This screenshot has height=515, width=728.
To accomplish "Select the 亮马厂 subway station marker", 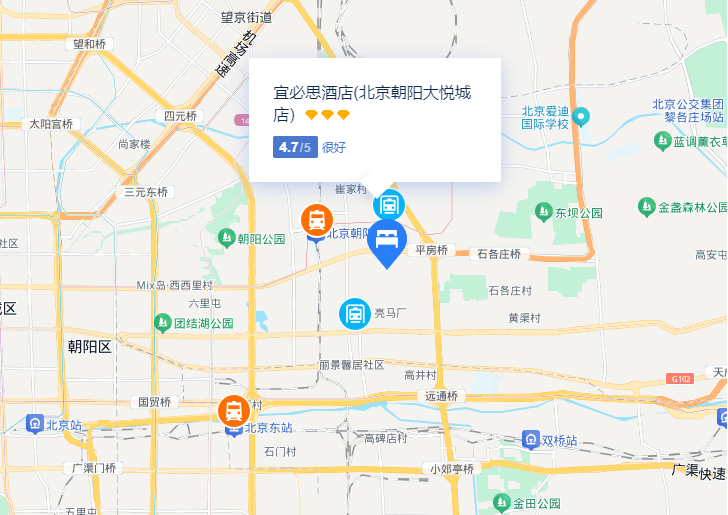I will point(355,314).
